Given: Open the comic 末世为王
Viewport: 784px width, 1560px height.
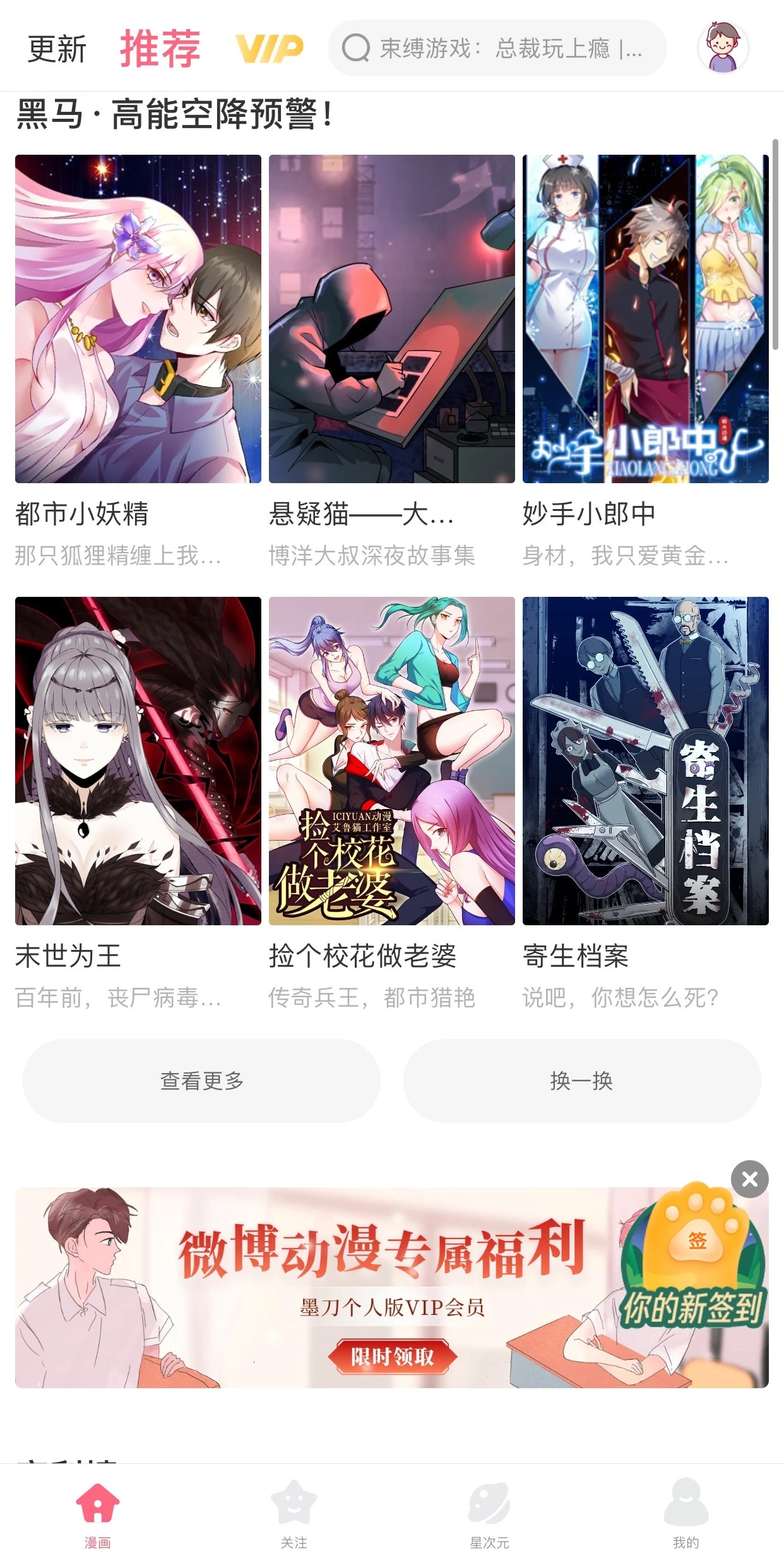Looking at the screenshot, I should [x=138, y=761].
